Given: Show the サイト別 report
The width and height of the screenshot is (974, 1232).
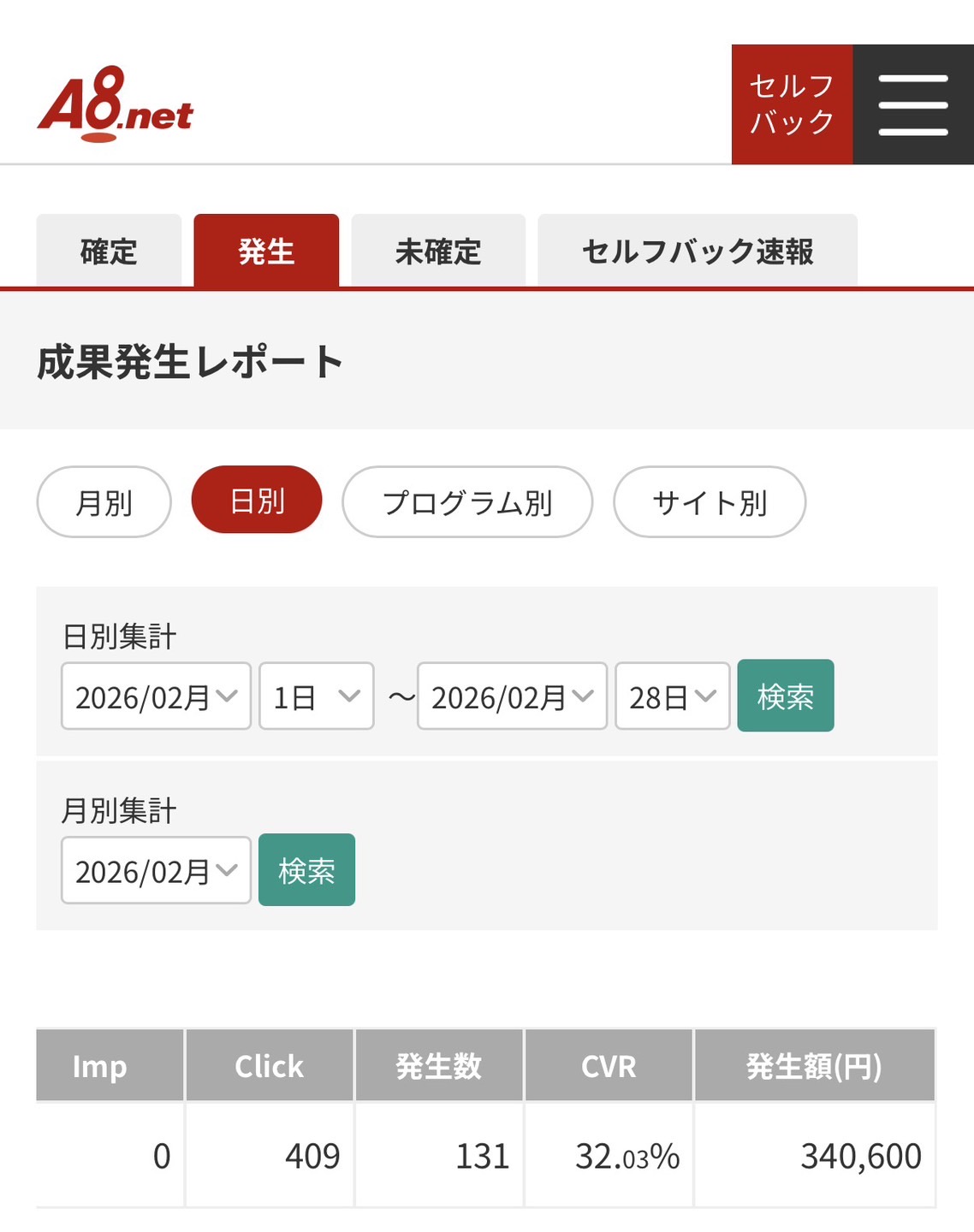Looking at the screenshot, I should click(x=710, y=502).
